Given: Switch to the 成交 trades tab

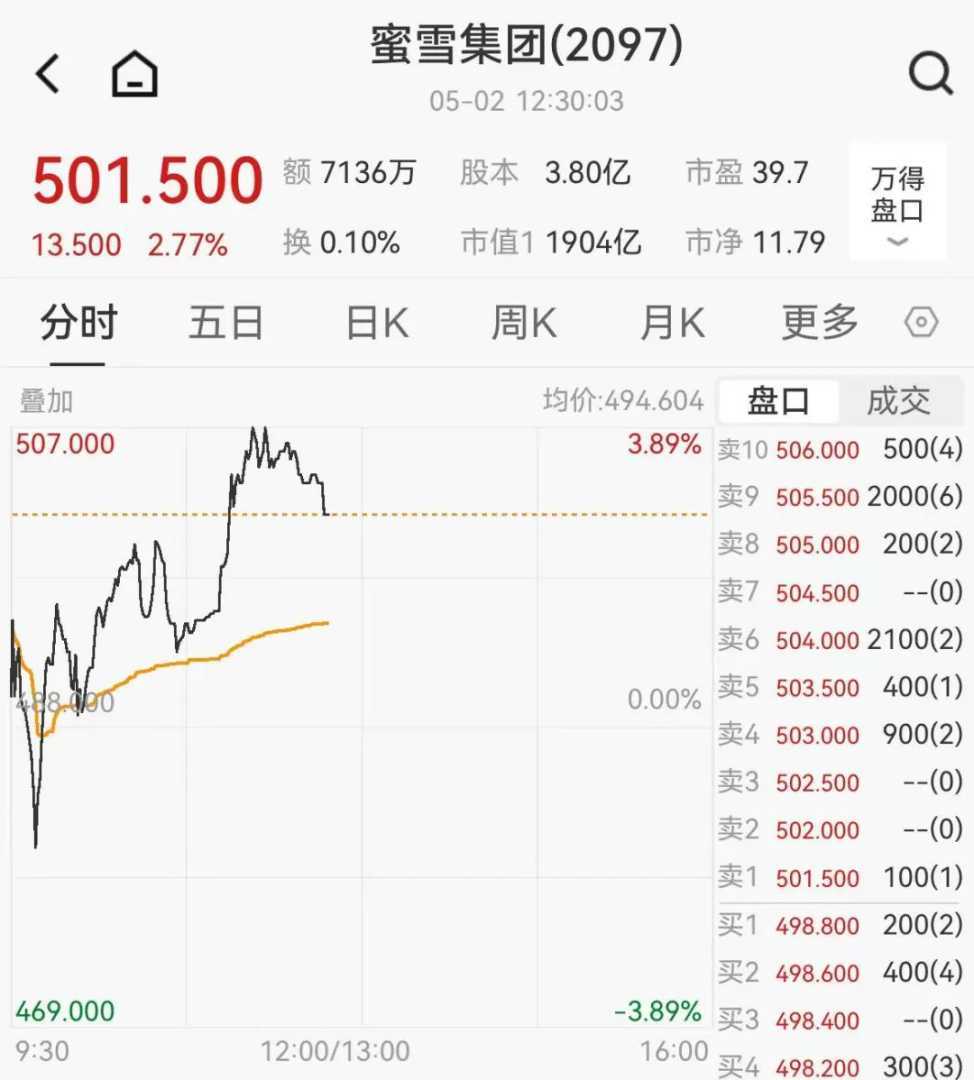Looking at the screenshot, I should tap(898, 401).
